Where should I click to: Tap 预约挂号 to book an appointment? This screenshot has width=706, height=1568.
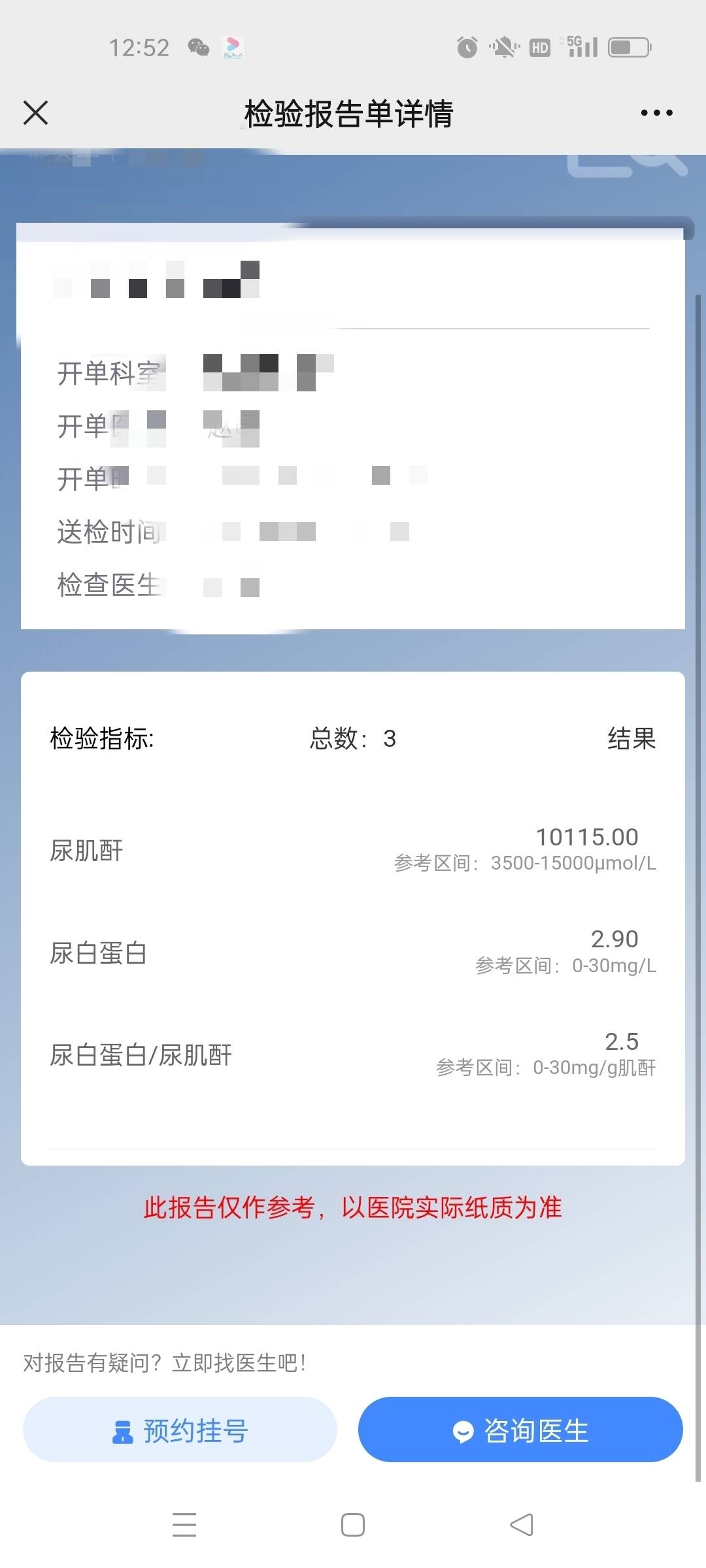(x=180, y=1430)
